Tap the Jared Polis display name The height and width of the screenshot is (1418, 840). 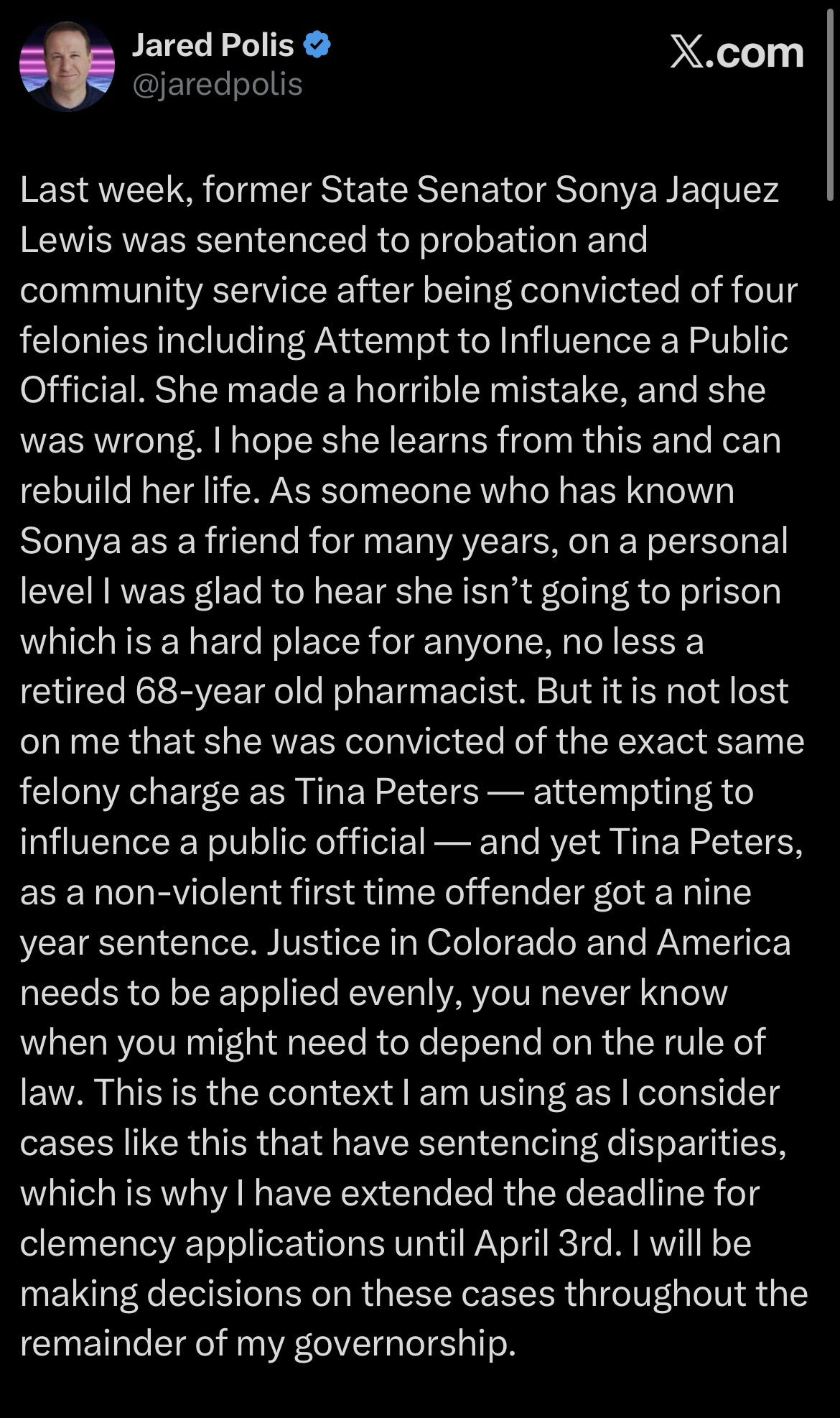click(213, 46)
